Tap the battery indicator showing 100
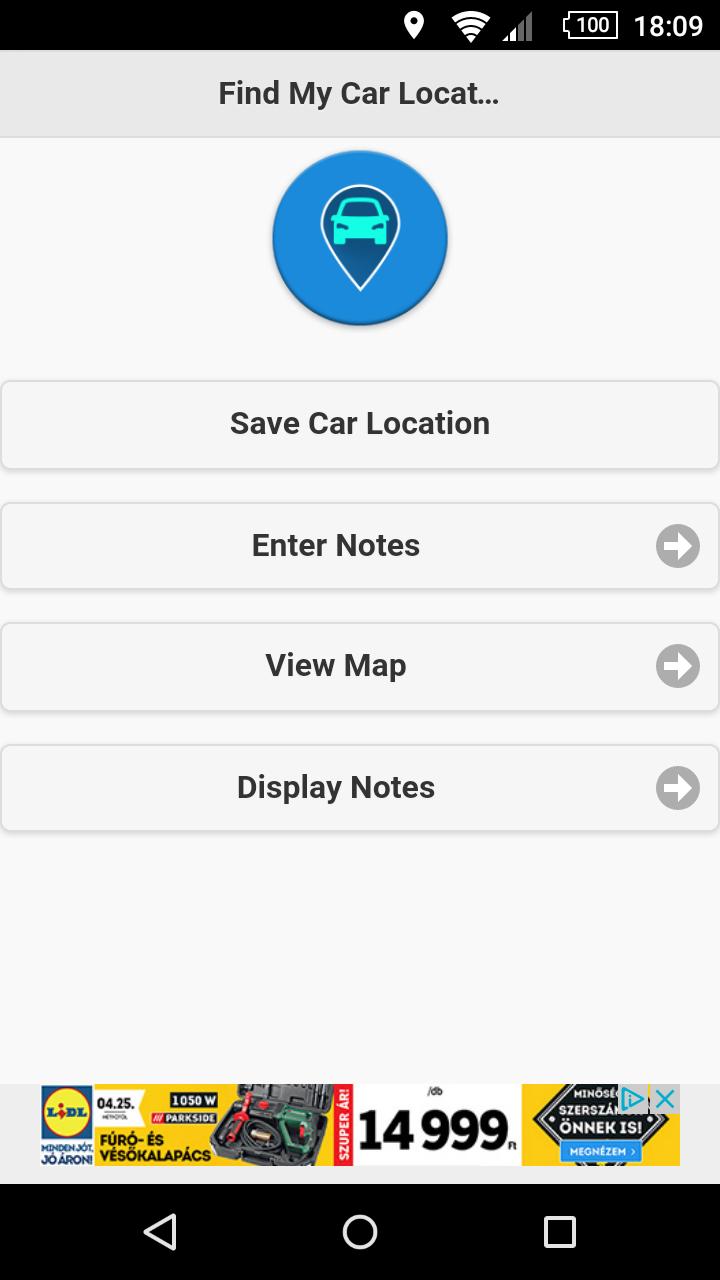This screenshot has width=720, height=1280. (x=588, y=25)
